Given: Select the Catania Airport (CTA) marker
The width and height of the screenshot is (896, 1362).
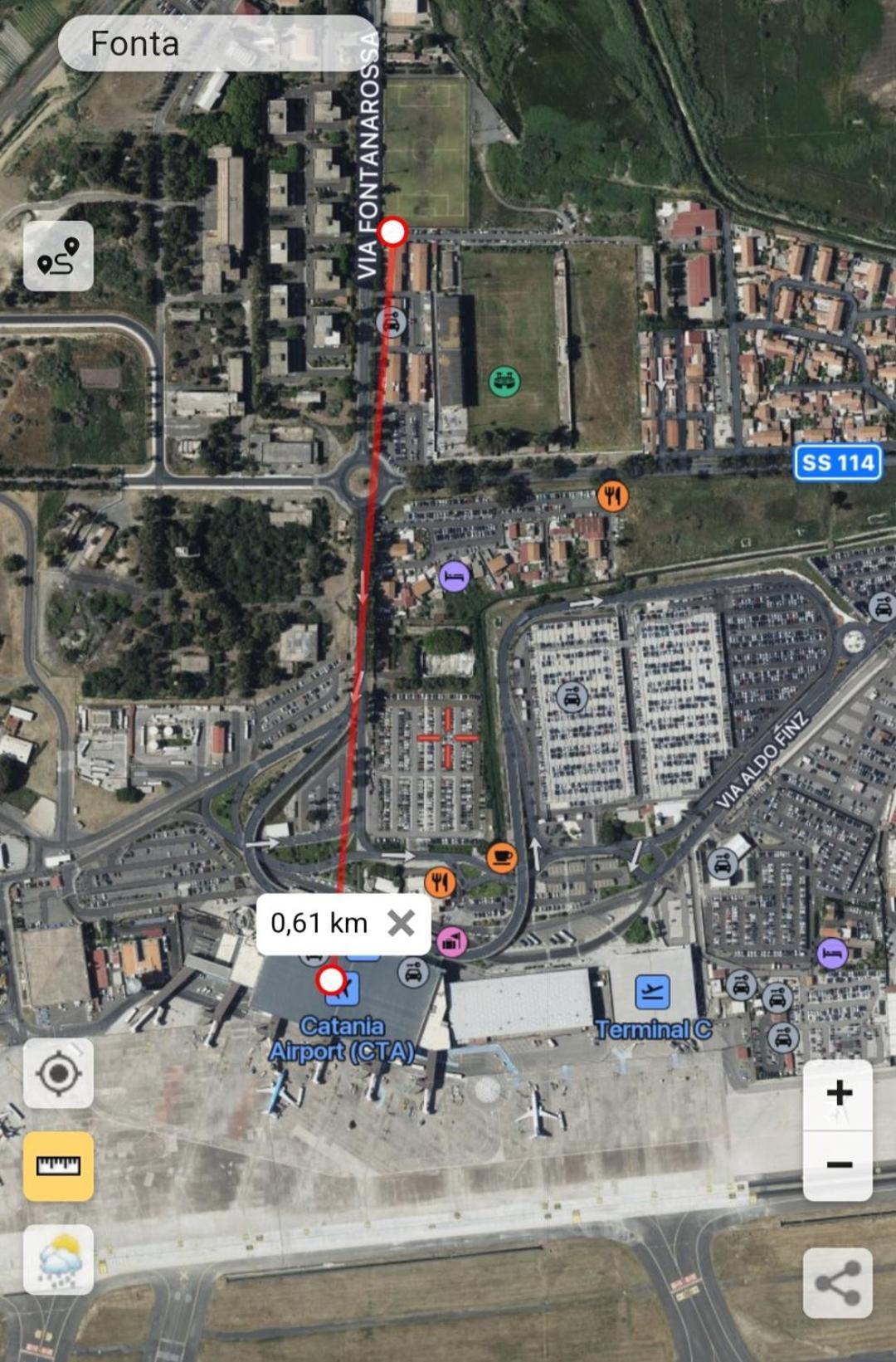Looking at the screenshot, I should click(343, 990).
